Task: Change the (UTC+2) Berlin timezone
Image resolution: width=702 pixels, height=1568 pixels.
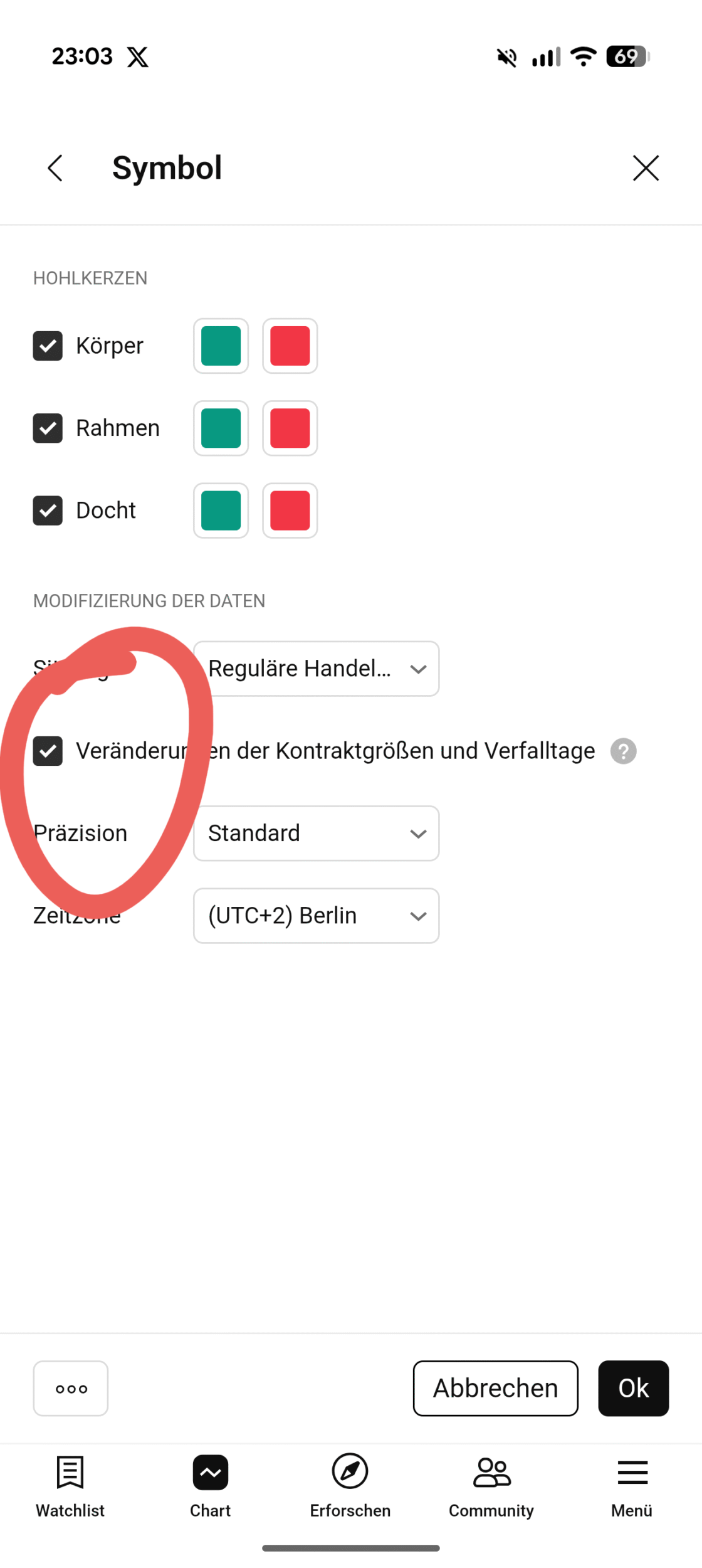Action: [x=316, y=915]
